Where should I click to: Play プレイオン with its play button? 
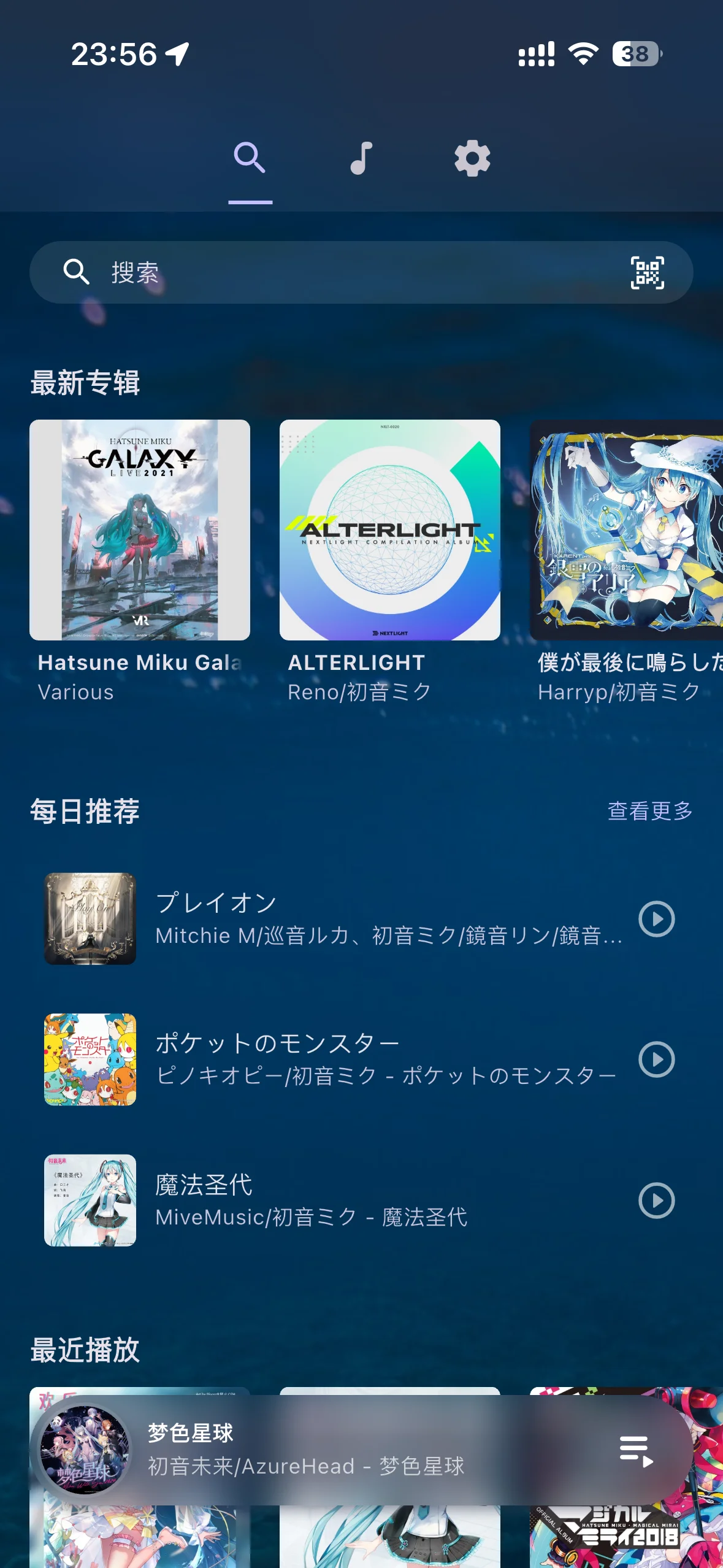point(656,919)
